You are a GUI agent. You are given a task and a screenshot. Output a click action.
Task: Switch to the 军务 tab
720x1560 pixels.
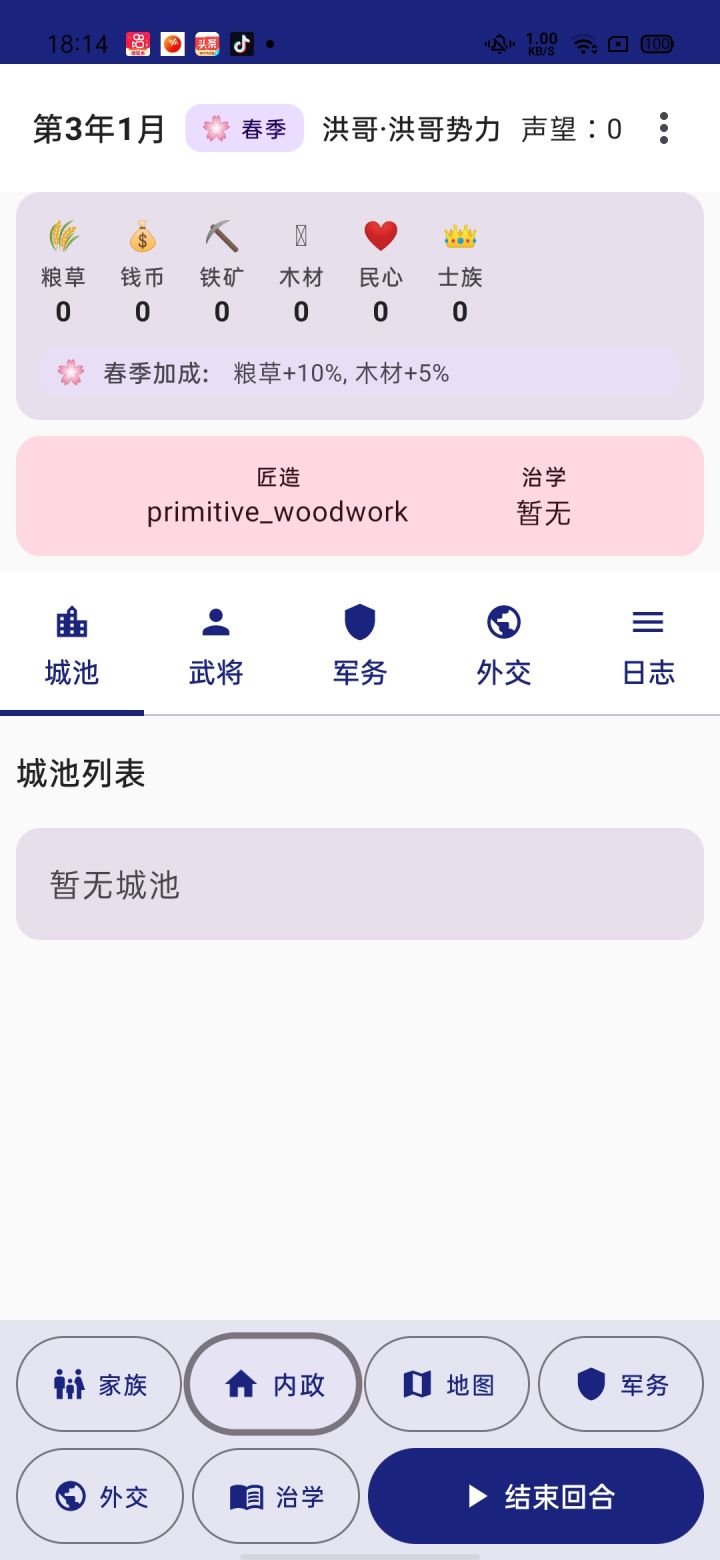click(x=360, y=646)
